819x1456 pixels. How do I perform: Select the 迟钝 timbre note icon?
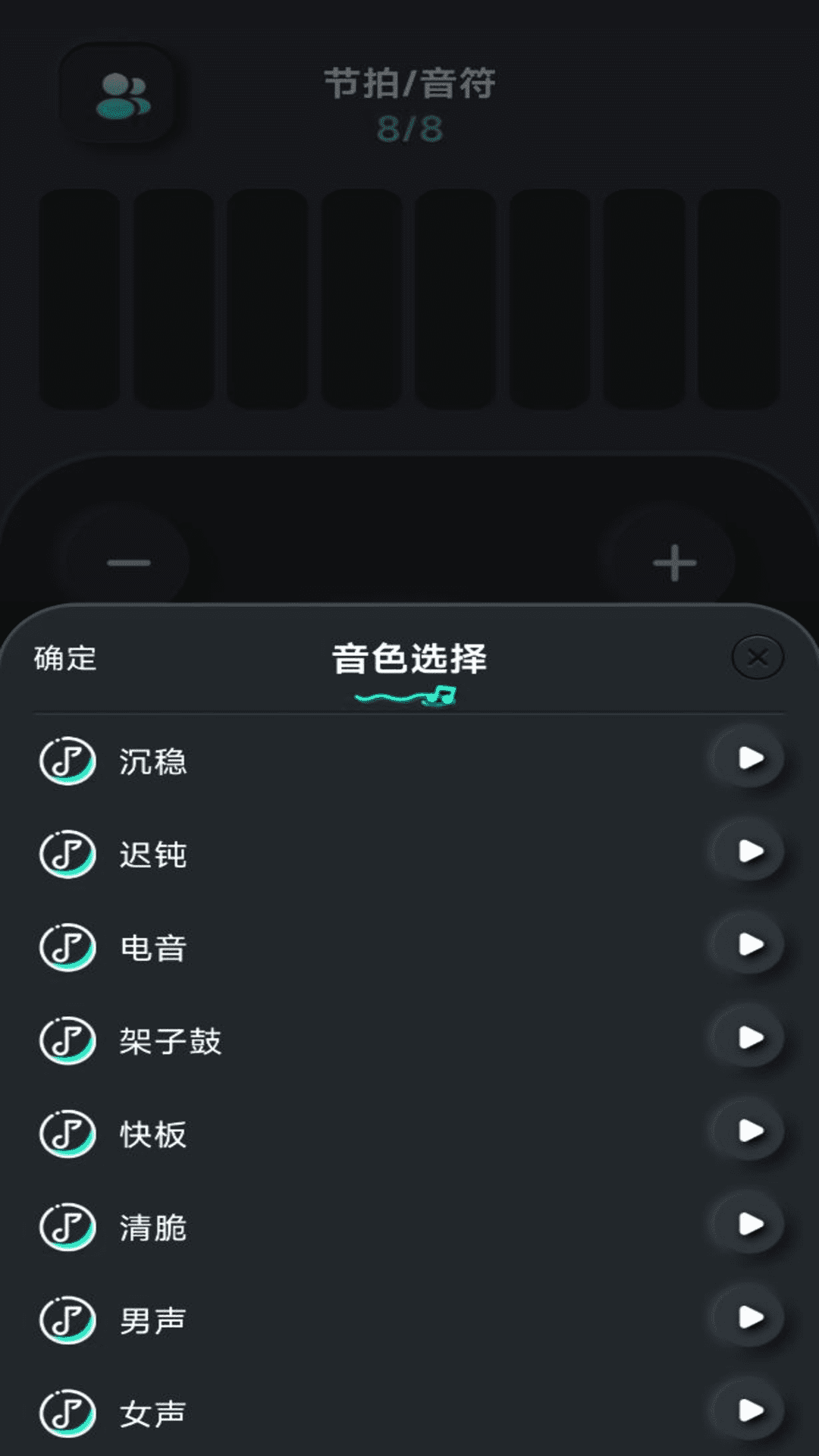click(x=67, y=855)
